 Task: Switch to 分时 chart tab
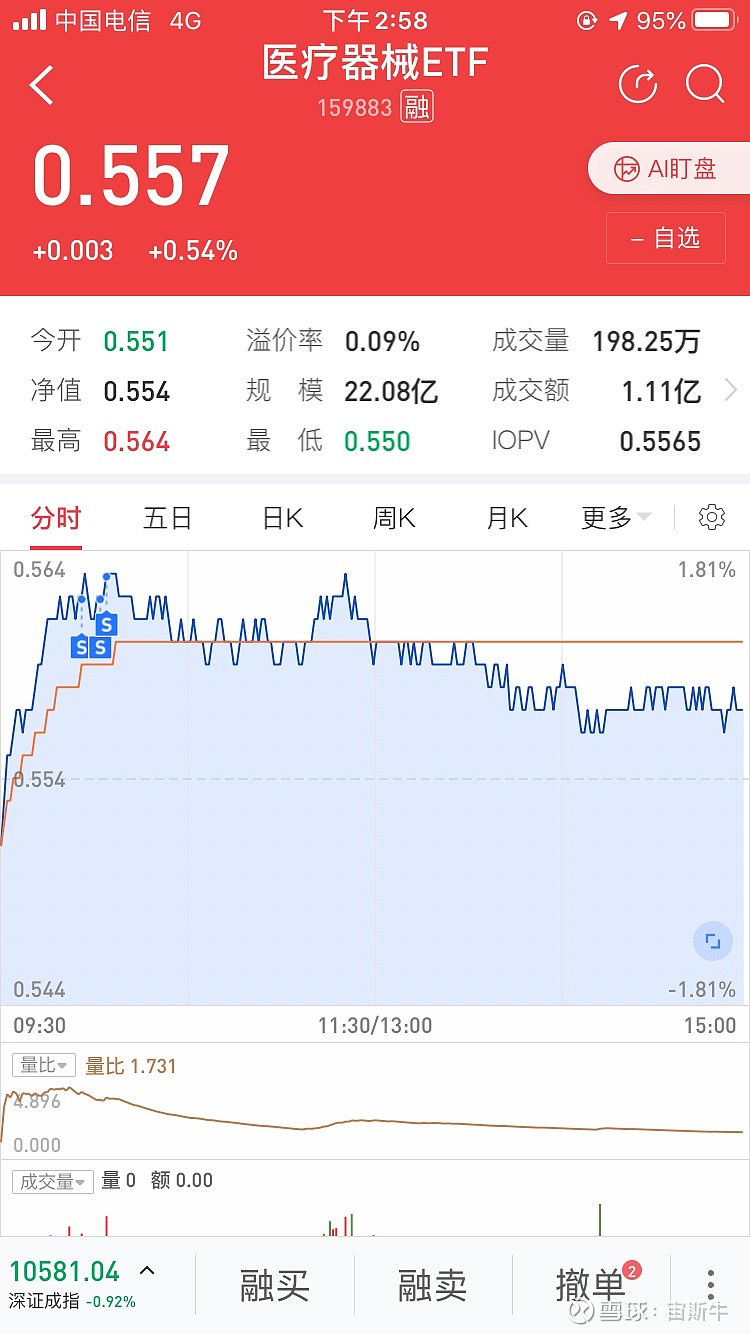(x=56, y=518)
